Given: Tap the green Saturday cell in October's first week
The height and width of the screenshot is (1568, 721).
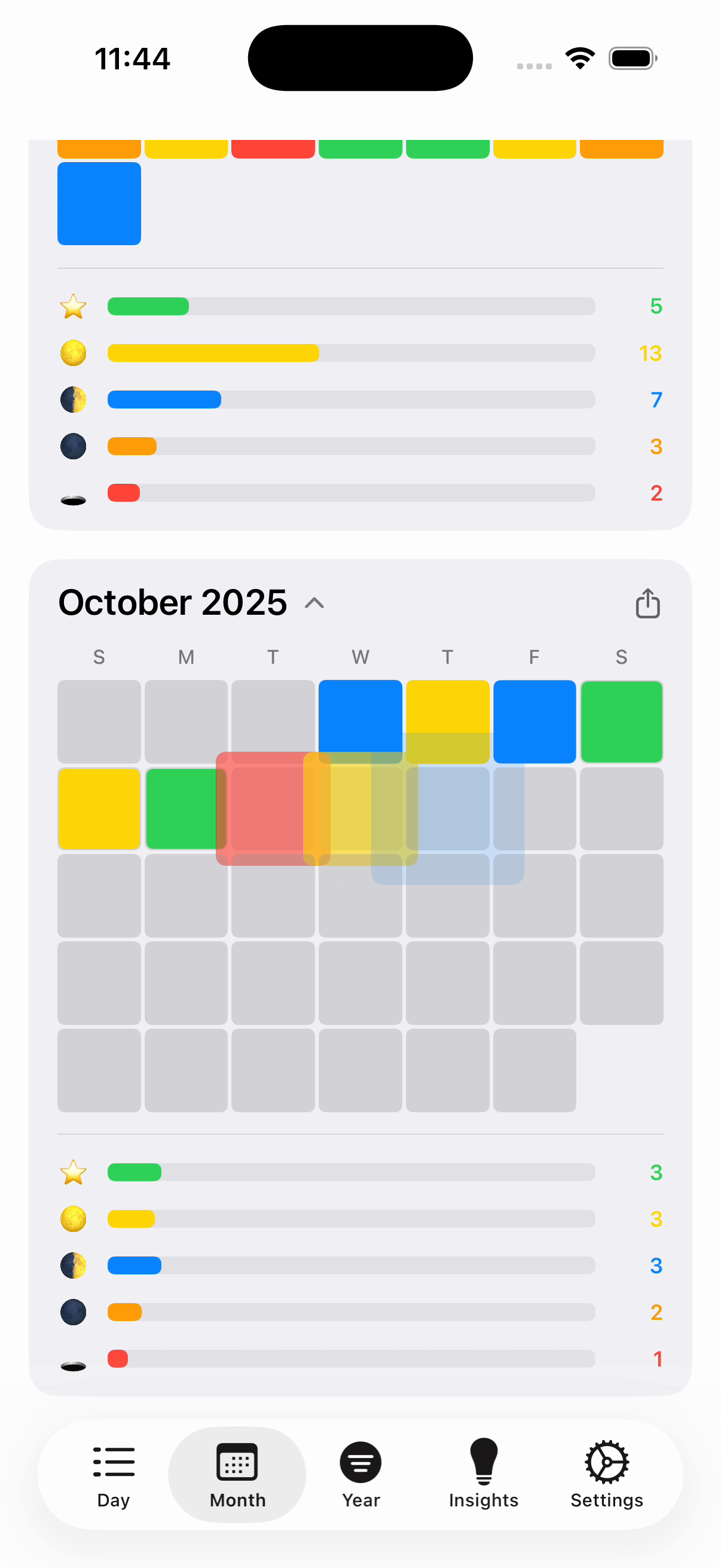Looking at the screenshot, I should [621, 721].
